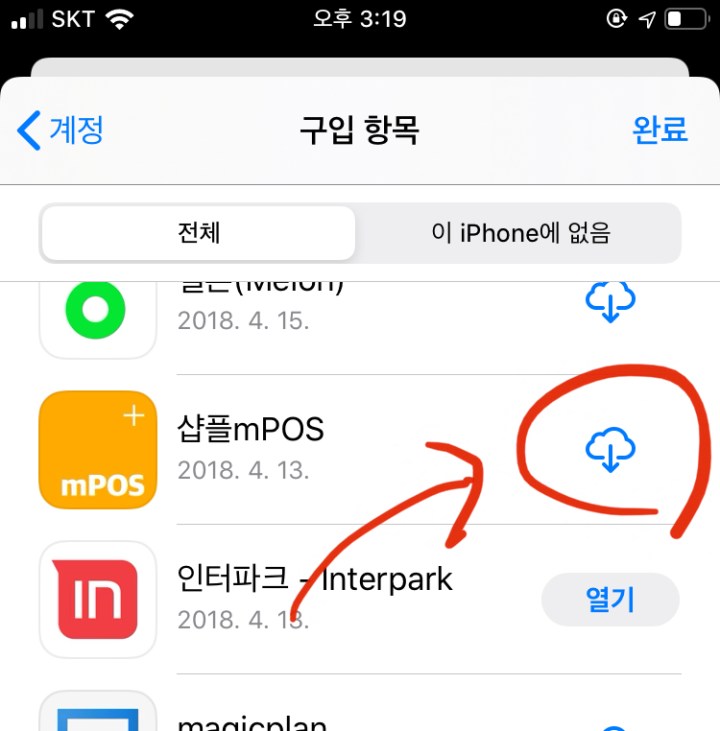Switch to 이 iPhone에 없음 segment
720x731 pixels.
point(520,233)
